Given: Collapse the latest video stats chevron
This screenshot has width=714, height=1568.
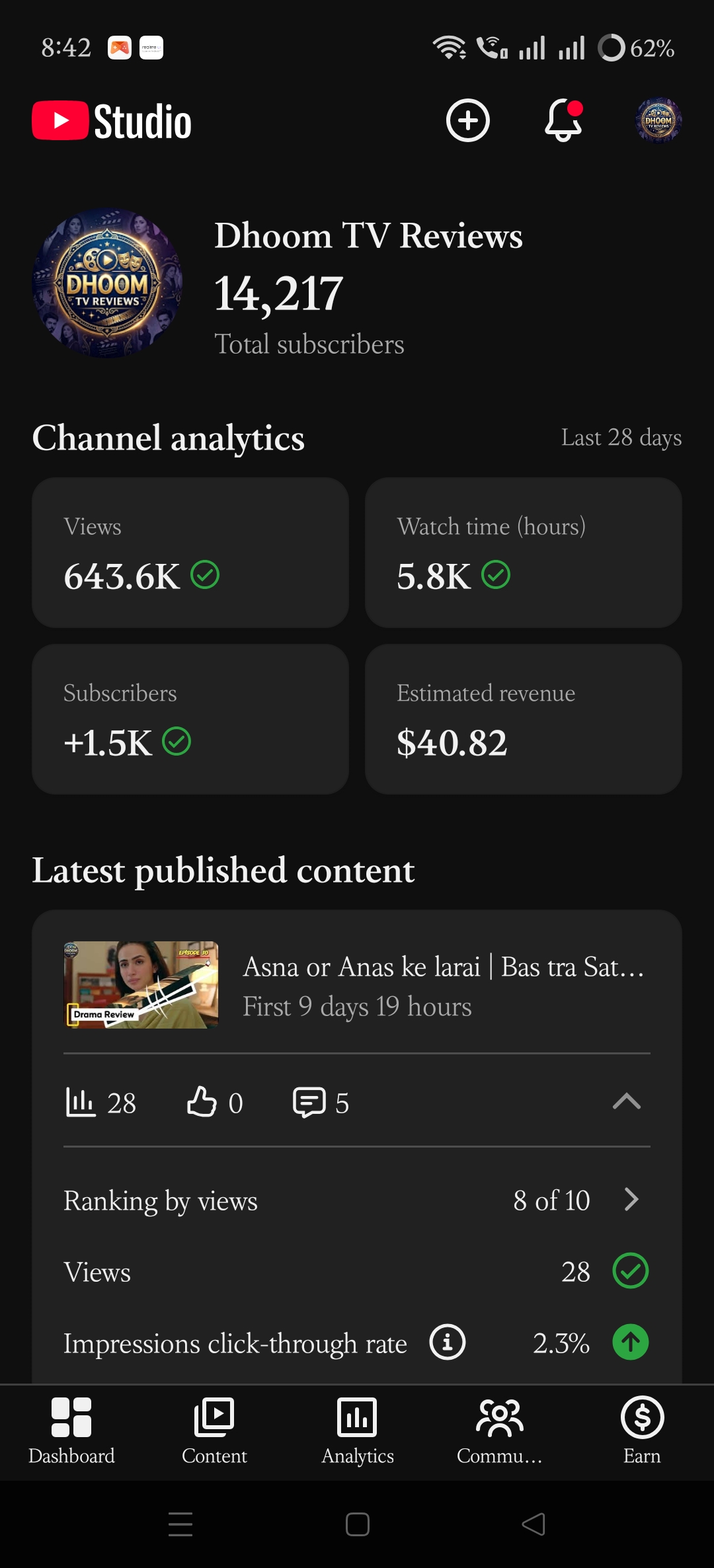Looking at the screenshot, I should [x=627, y=1101].
